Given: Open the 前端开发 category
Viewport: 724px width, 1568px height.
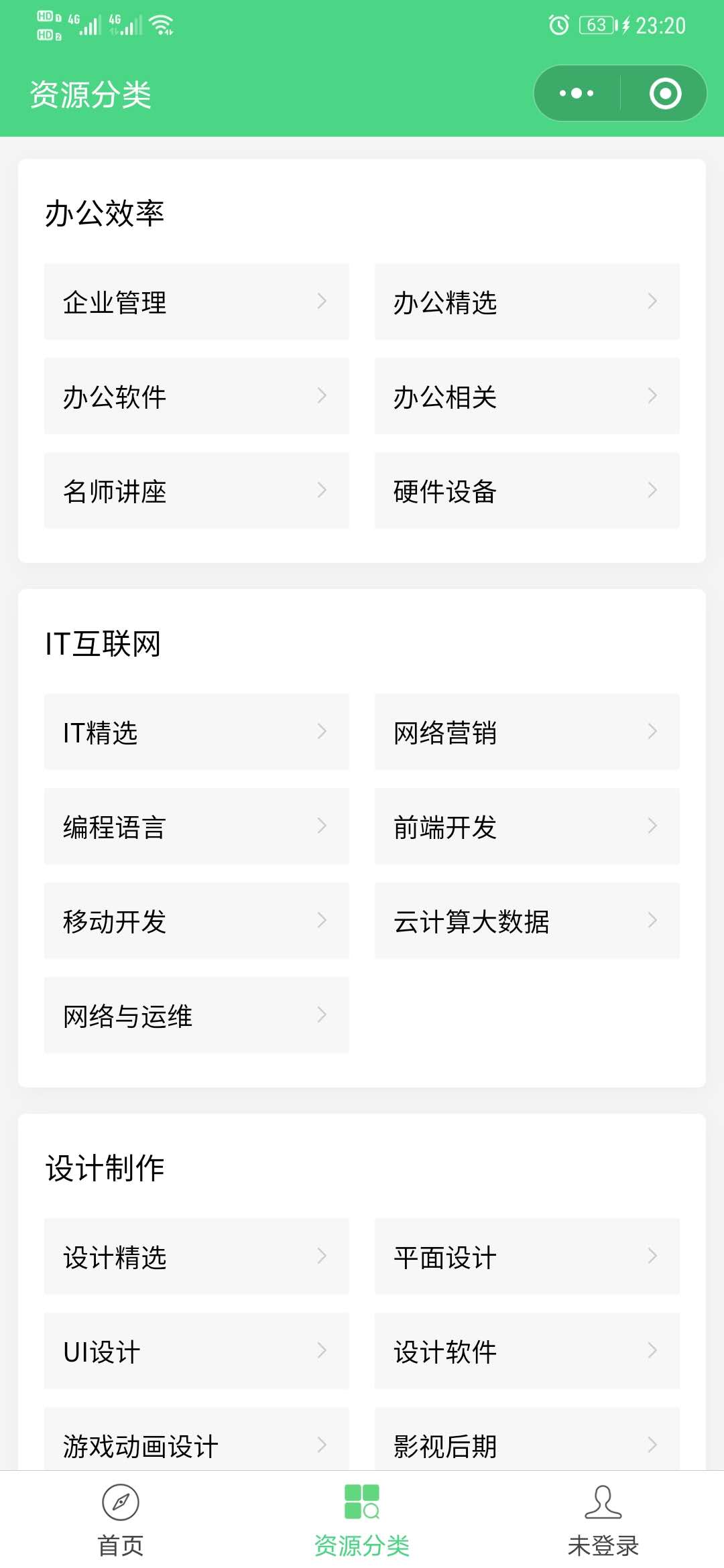Looking at the screenshot, I should [527, 826].
